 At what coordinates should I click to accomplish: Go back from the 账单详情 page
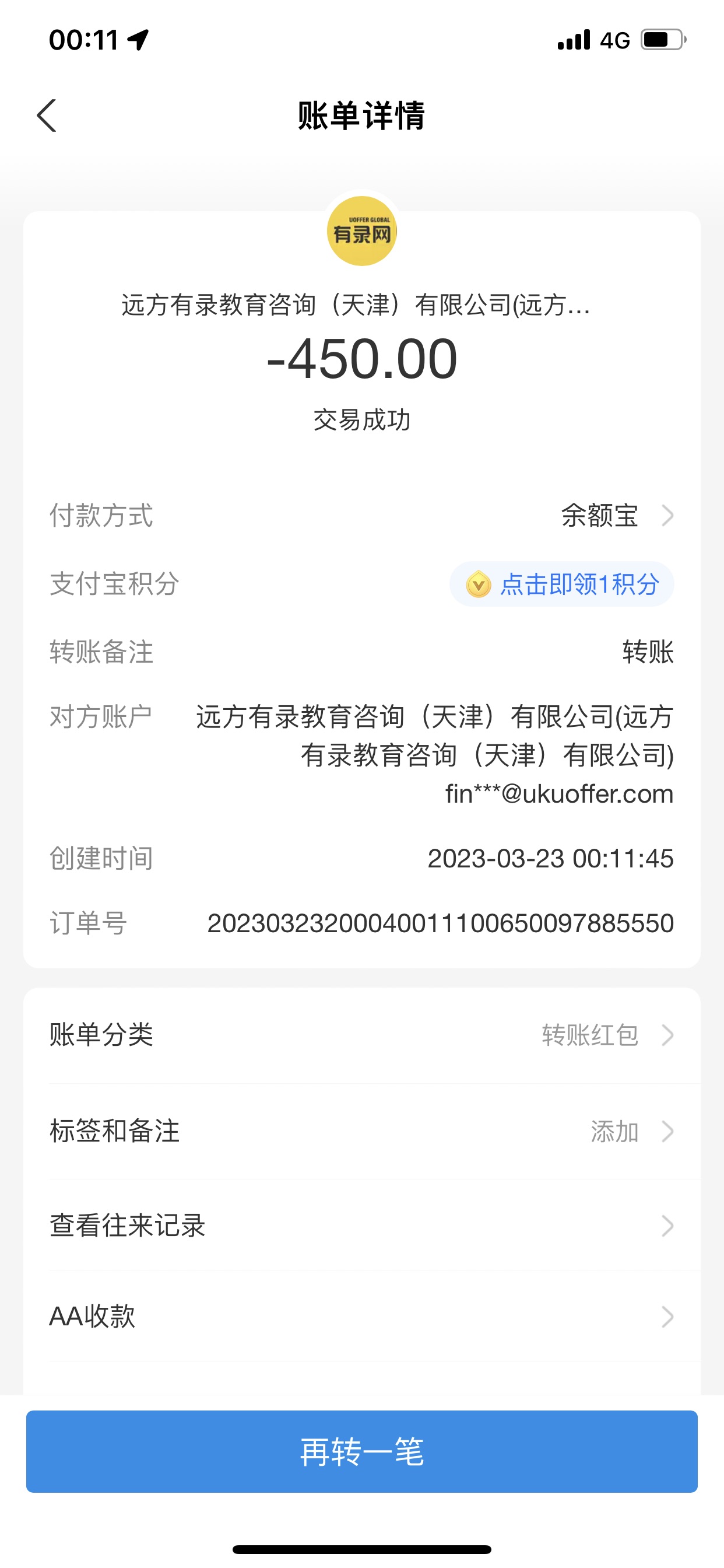(47, 116)
